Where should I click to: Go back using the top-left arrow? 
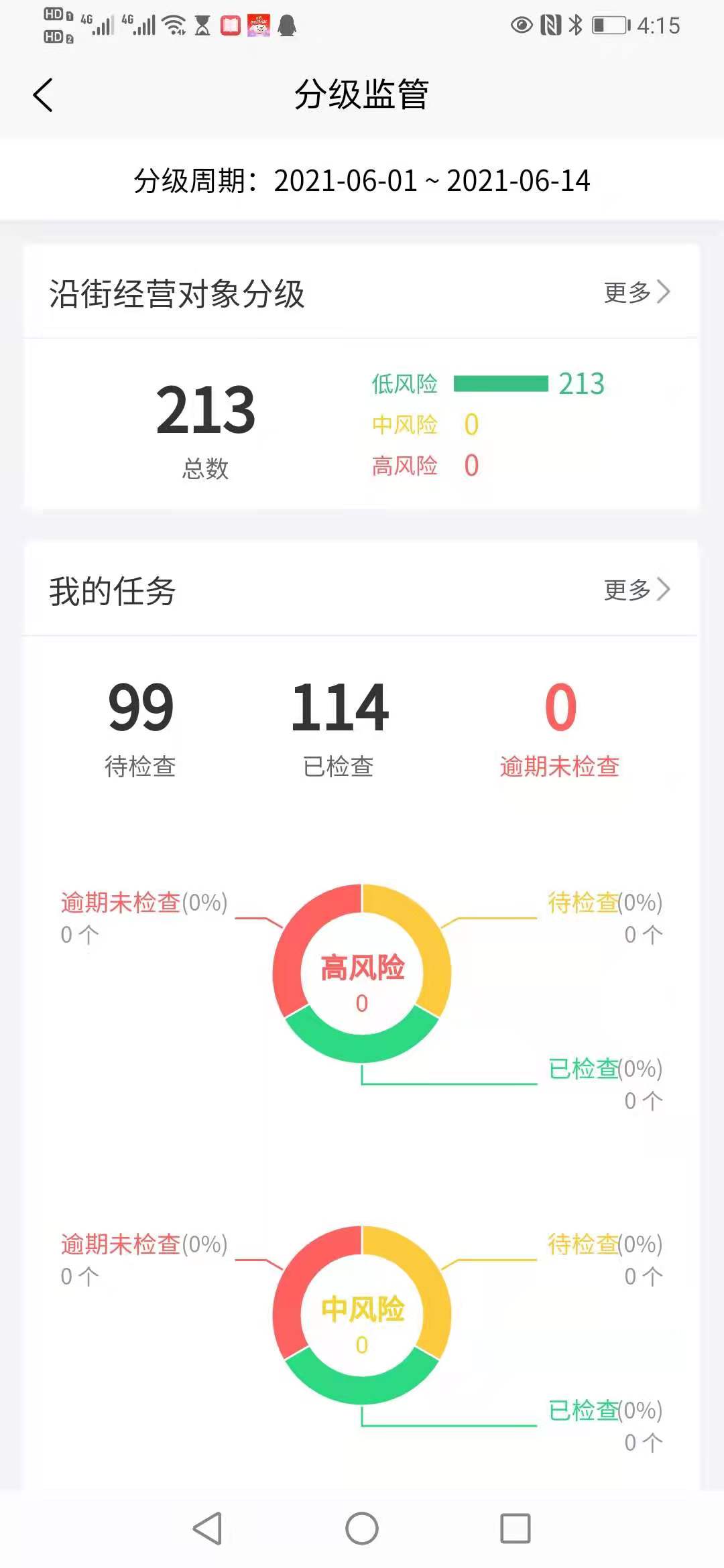click(x=43, y=95)
